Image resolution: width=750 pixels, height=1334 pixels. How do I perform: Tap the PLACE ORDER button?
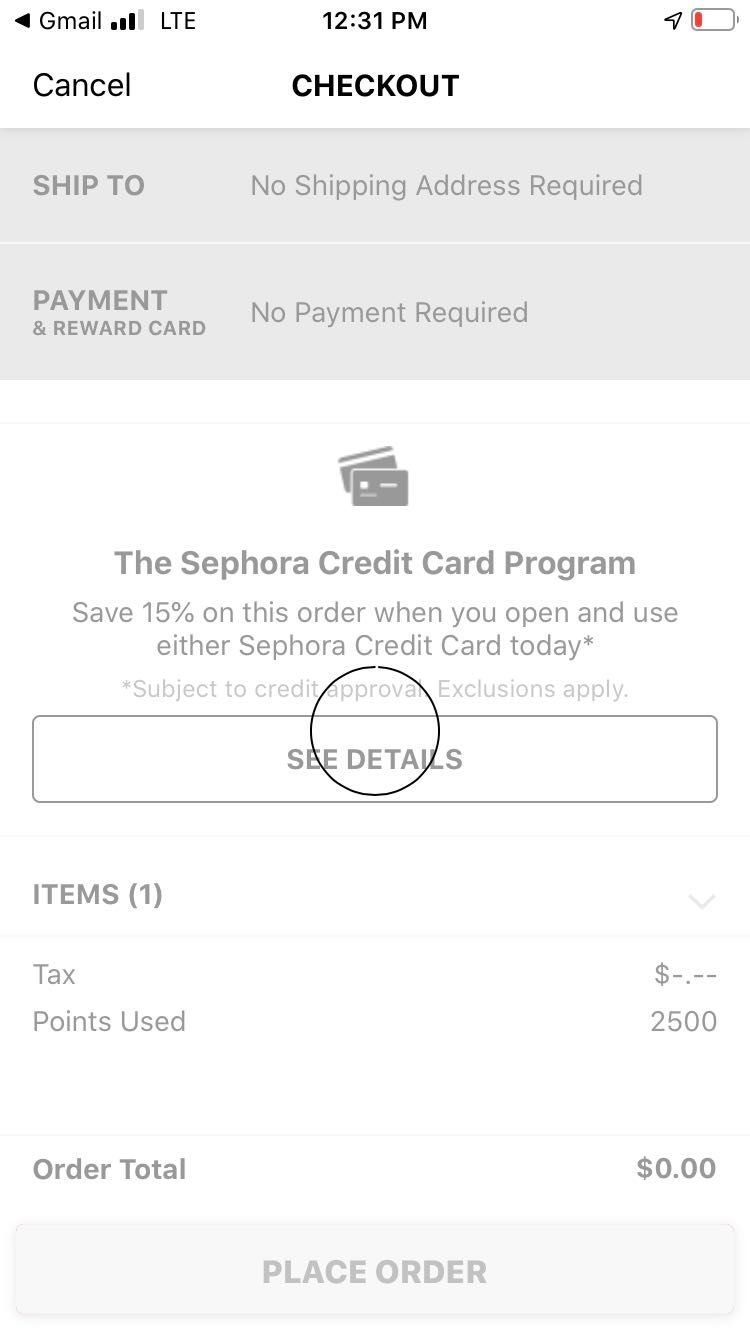coord(375,1271)
